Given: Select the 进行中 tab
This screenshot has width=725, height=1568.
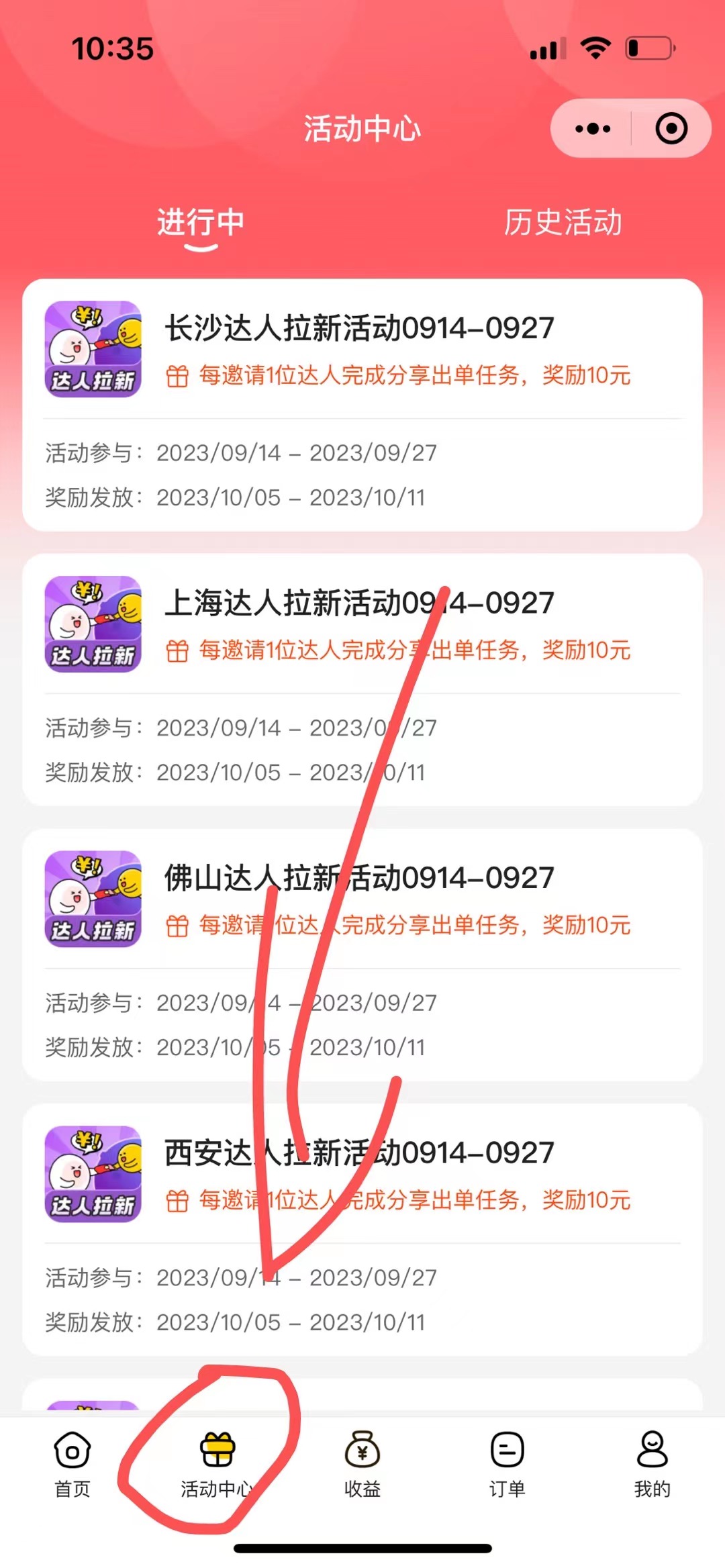Looking at the screenshot, I should (200, 223).
